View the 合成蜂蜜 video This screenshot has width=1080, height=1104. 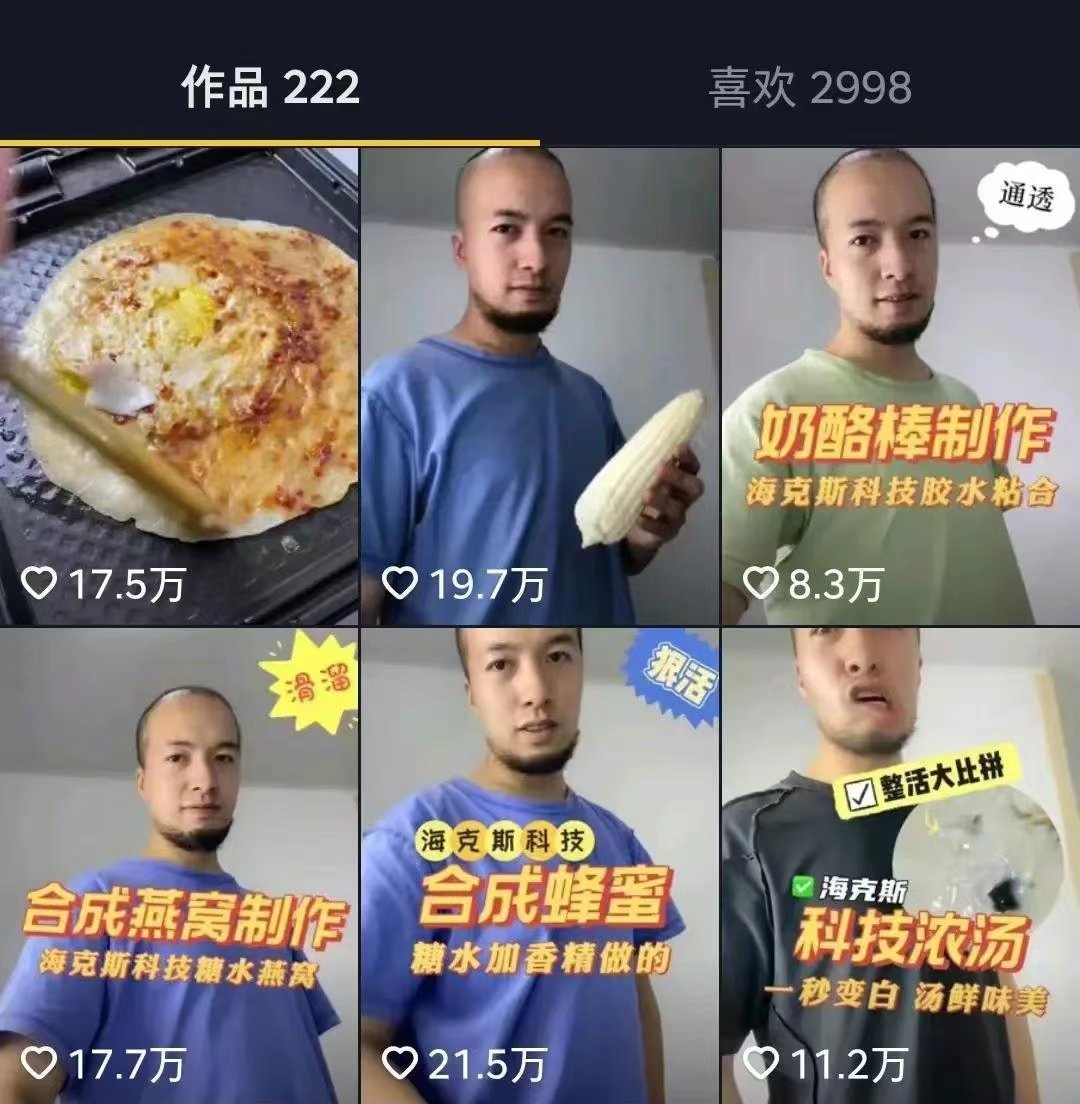(539, 865)
